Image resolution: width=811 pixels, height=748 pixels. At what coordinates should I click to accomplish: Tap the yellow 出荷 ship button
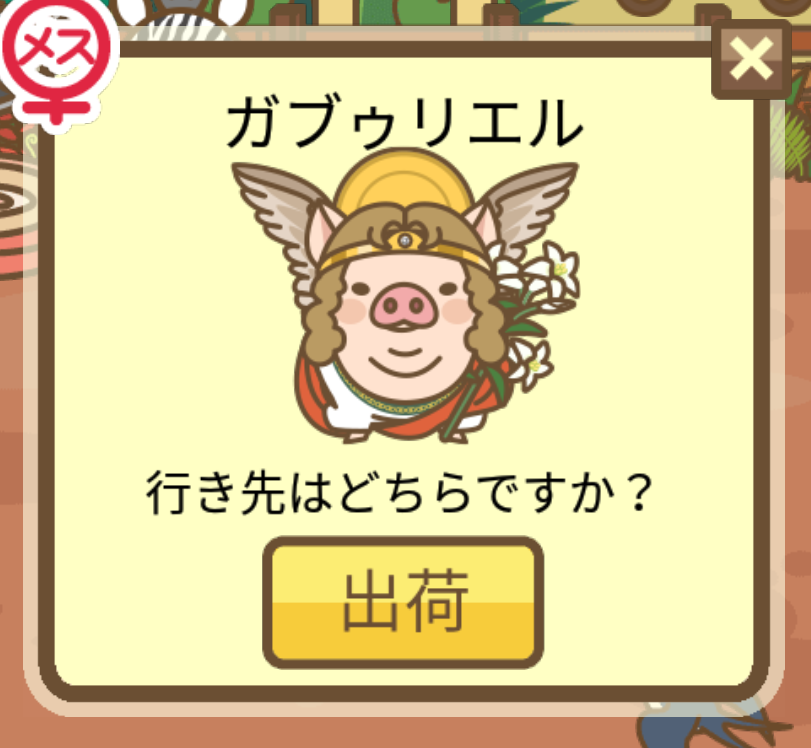click(403, 602)
